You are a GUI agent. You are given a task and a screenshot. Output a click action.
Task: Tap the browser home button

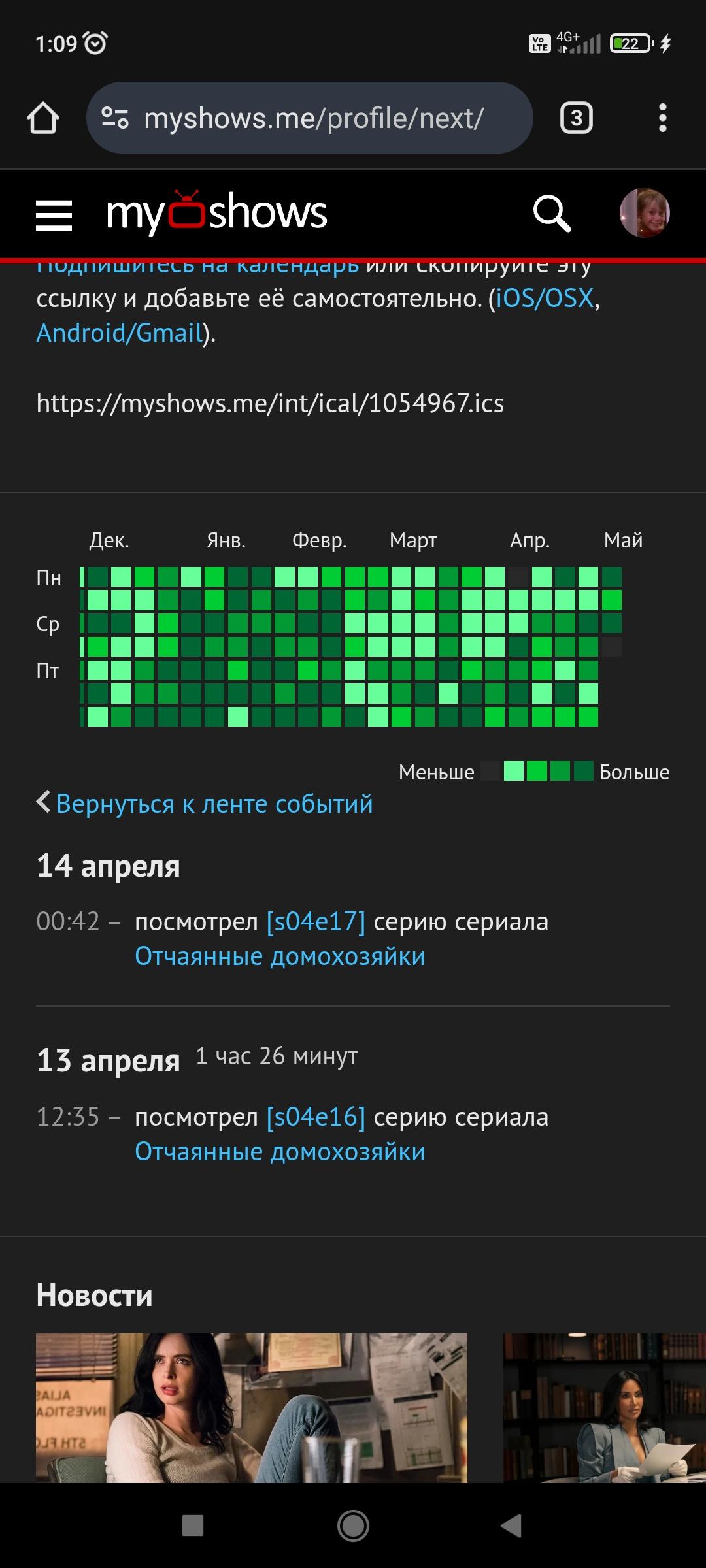43,118
